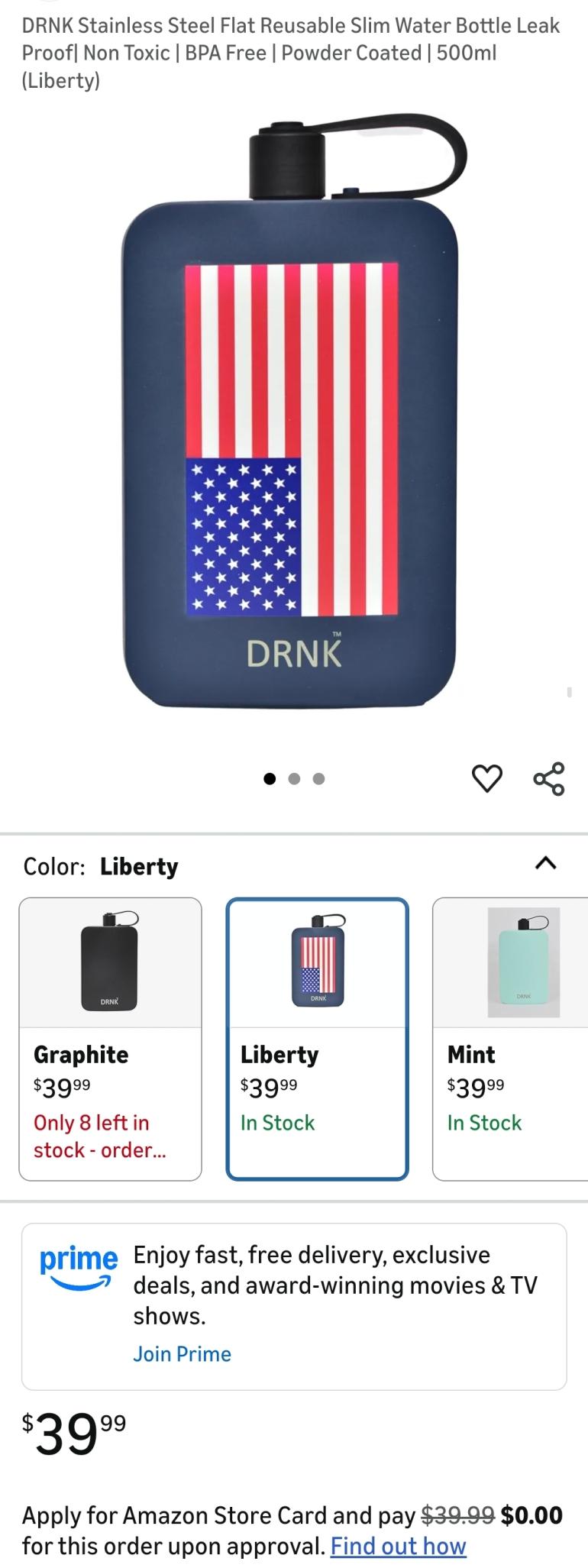588x1568 pixels.
Task: Pick the Mint color option
Action: pos(510,1038)
